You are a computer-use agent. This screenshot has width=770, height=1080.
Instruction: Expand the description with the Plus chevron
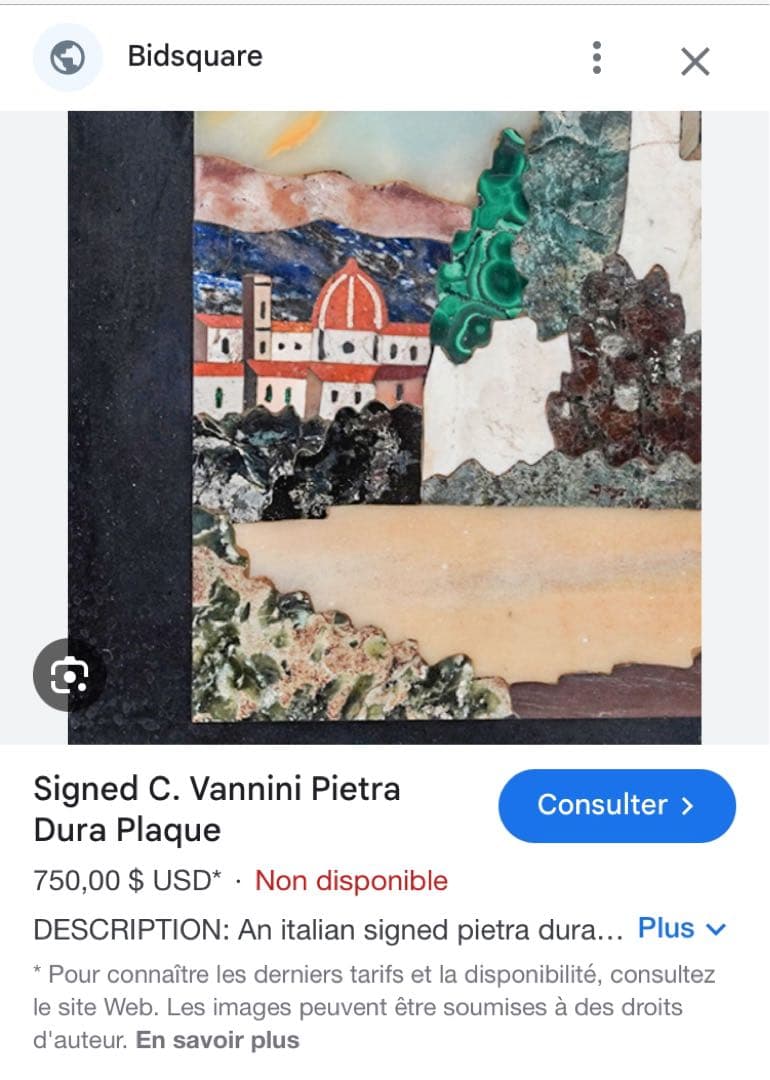tap(714, 929)
